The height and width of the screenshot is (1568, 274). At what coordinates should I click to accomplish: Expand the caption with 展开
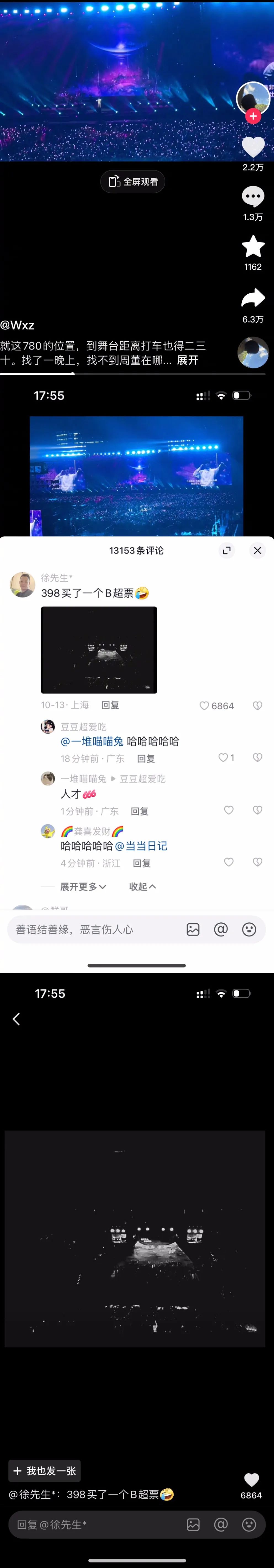pyautogui.click(x=187, y=360)
